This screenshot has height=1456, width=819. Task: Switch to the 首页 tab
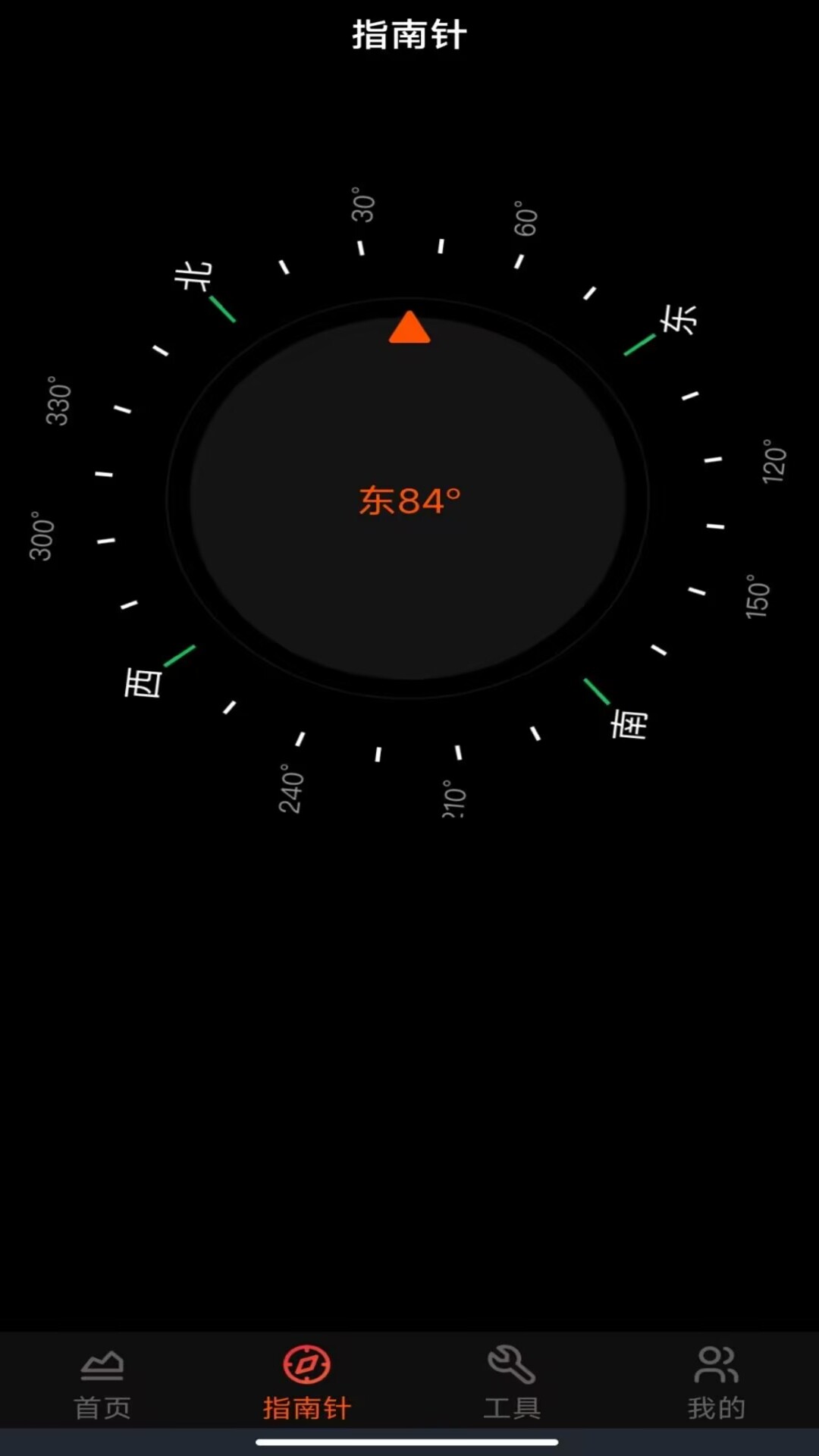pos(102,1383)
